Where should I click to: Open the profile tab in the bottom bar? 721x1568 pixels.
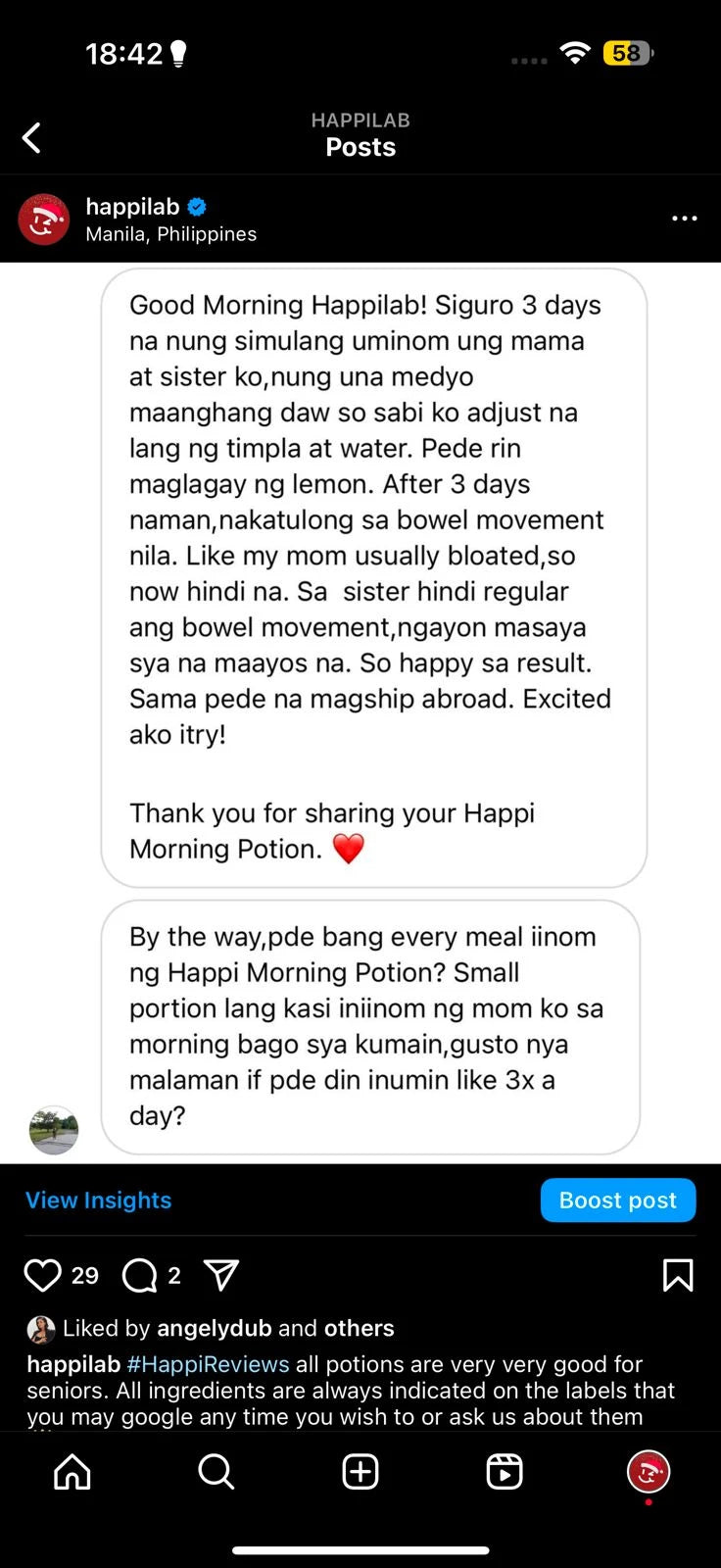[648, 1472]
